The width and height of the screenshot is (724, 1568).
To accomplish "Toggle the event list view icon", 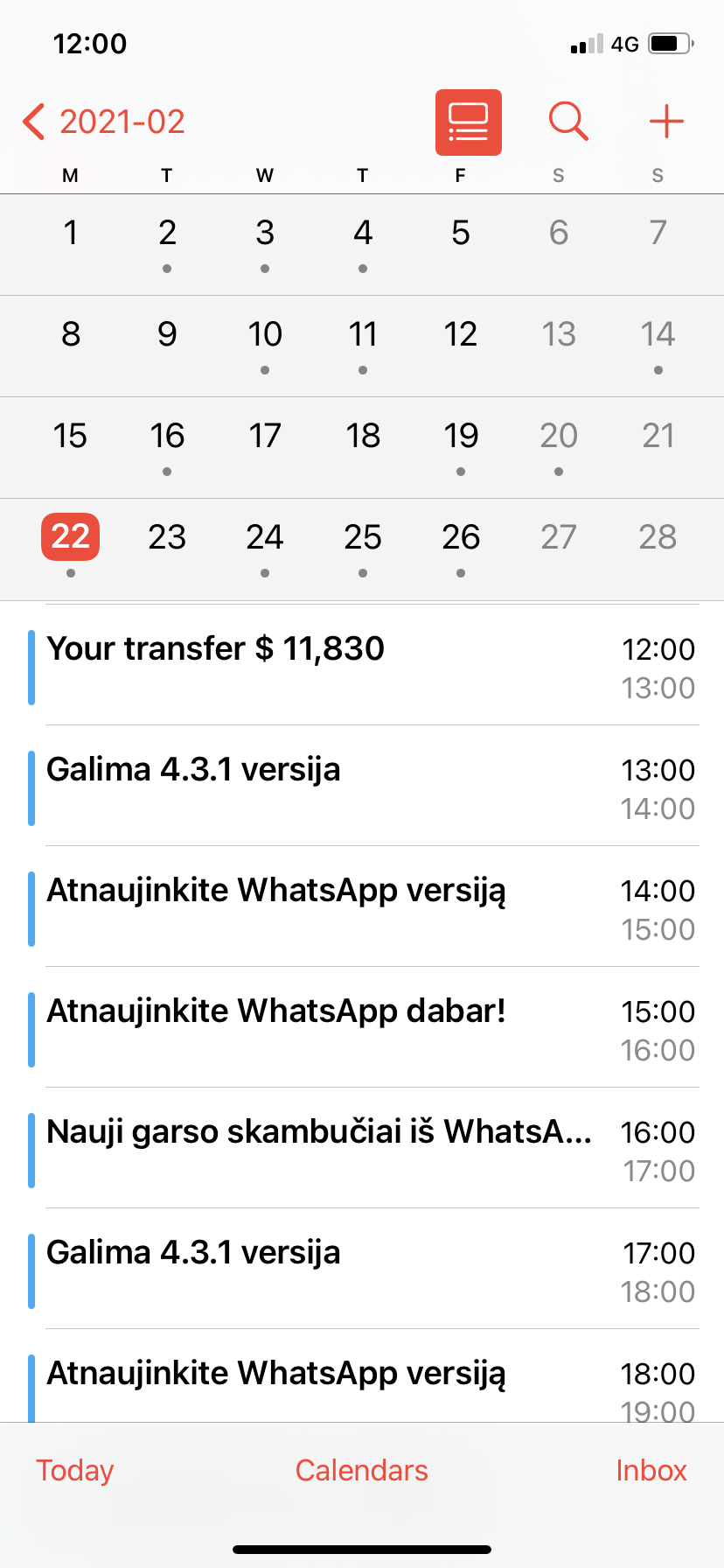I will tap(468, 122).
